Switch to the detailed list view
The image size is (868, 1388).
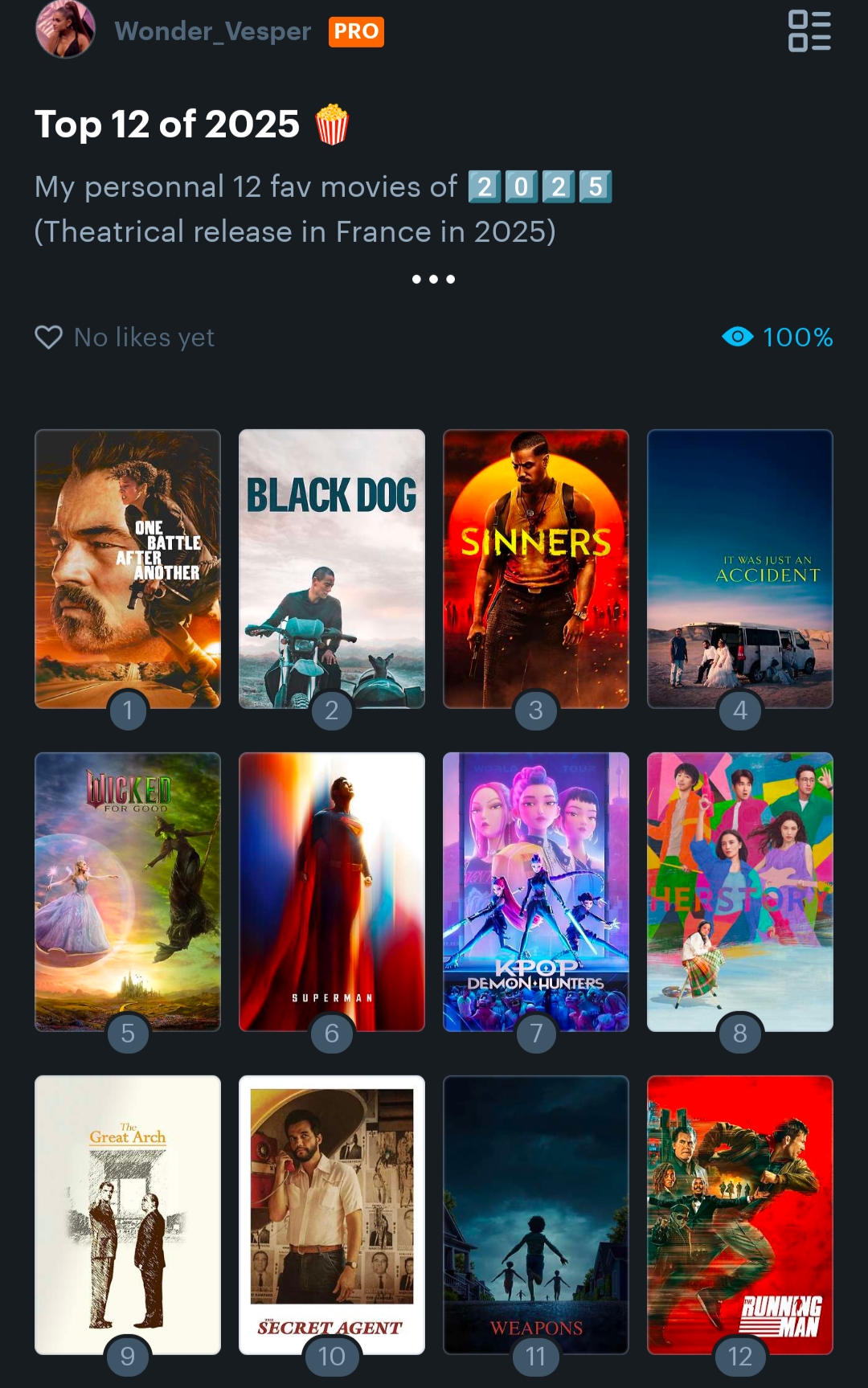pos(809,31)
